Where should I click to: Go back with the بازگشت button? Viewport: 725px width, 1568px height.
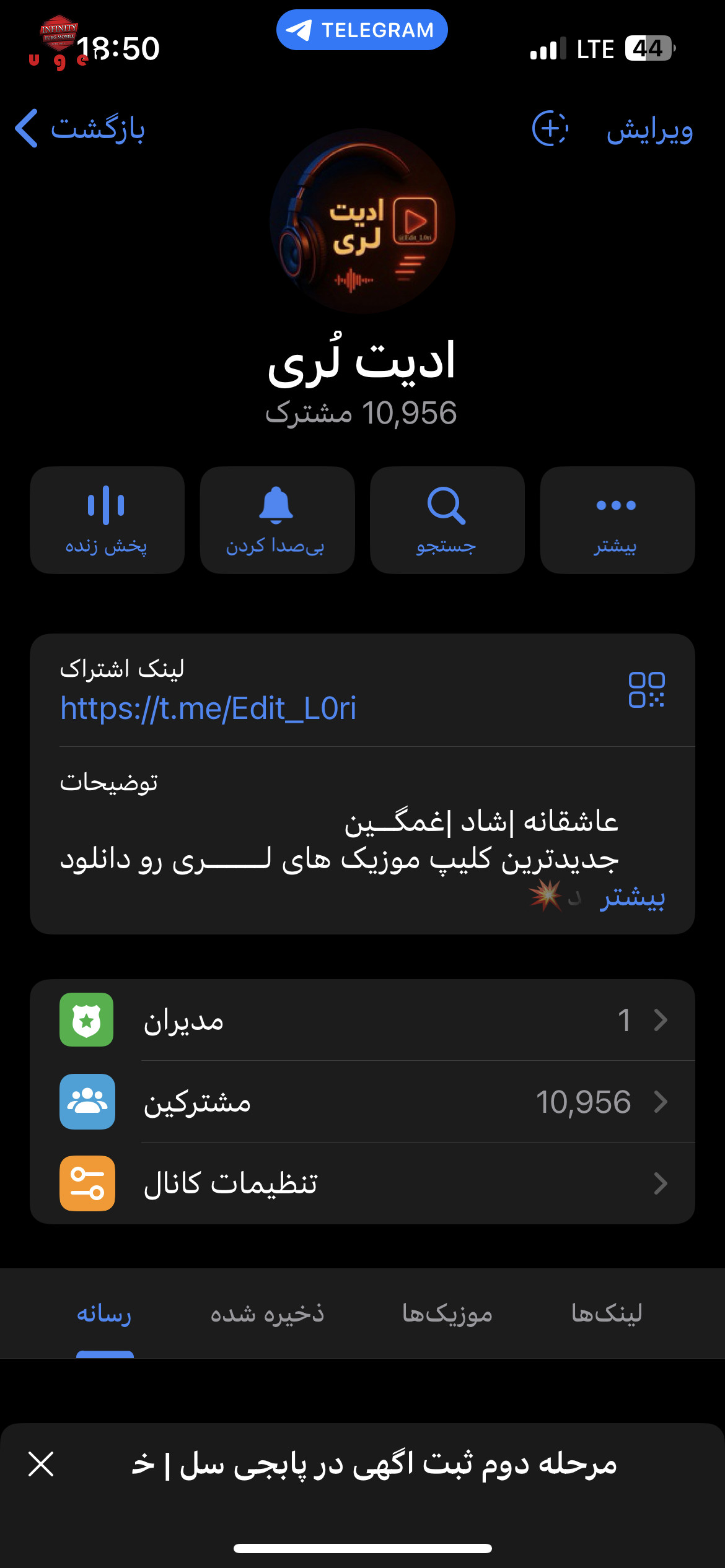(x=81, y=129)
